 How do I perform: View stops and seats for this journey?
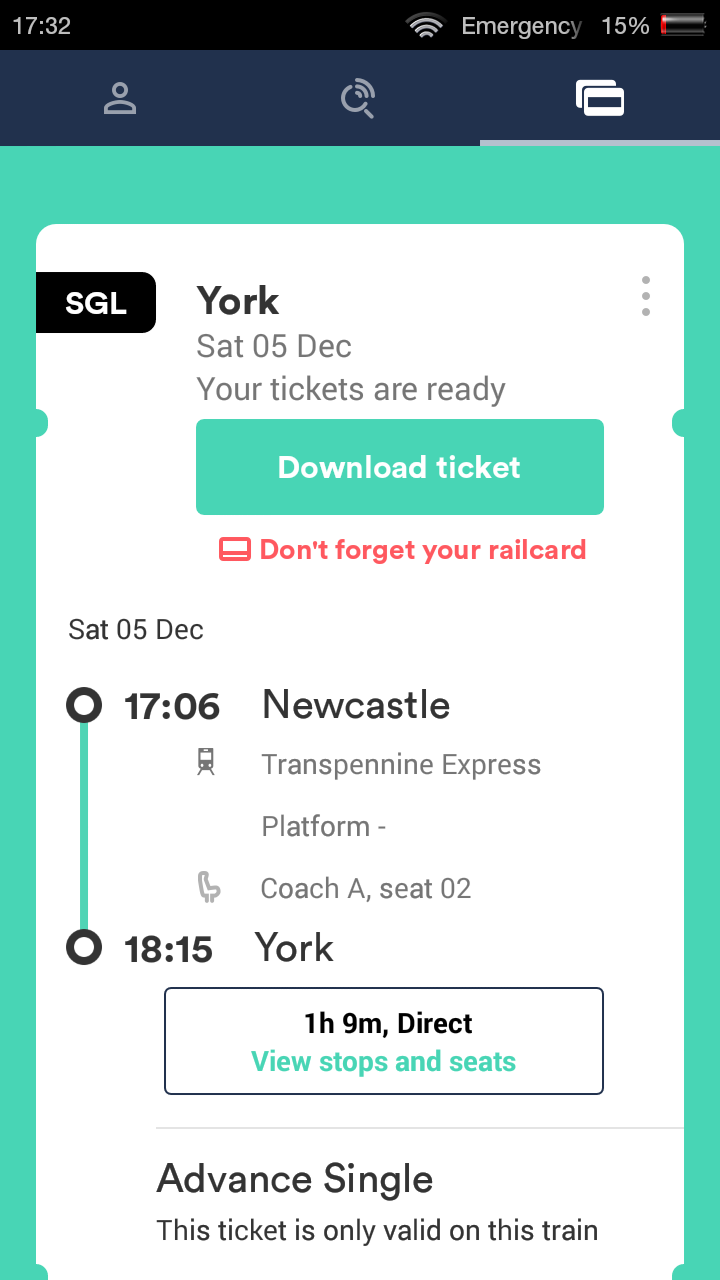384,1061
